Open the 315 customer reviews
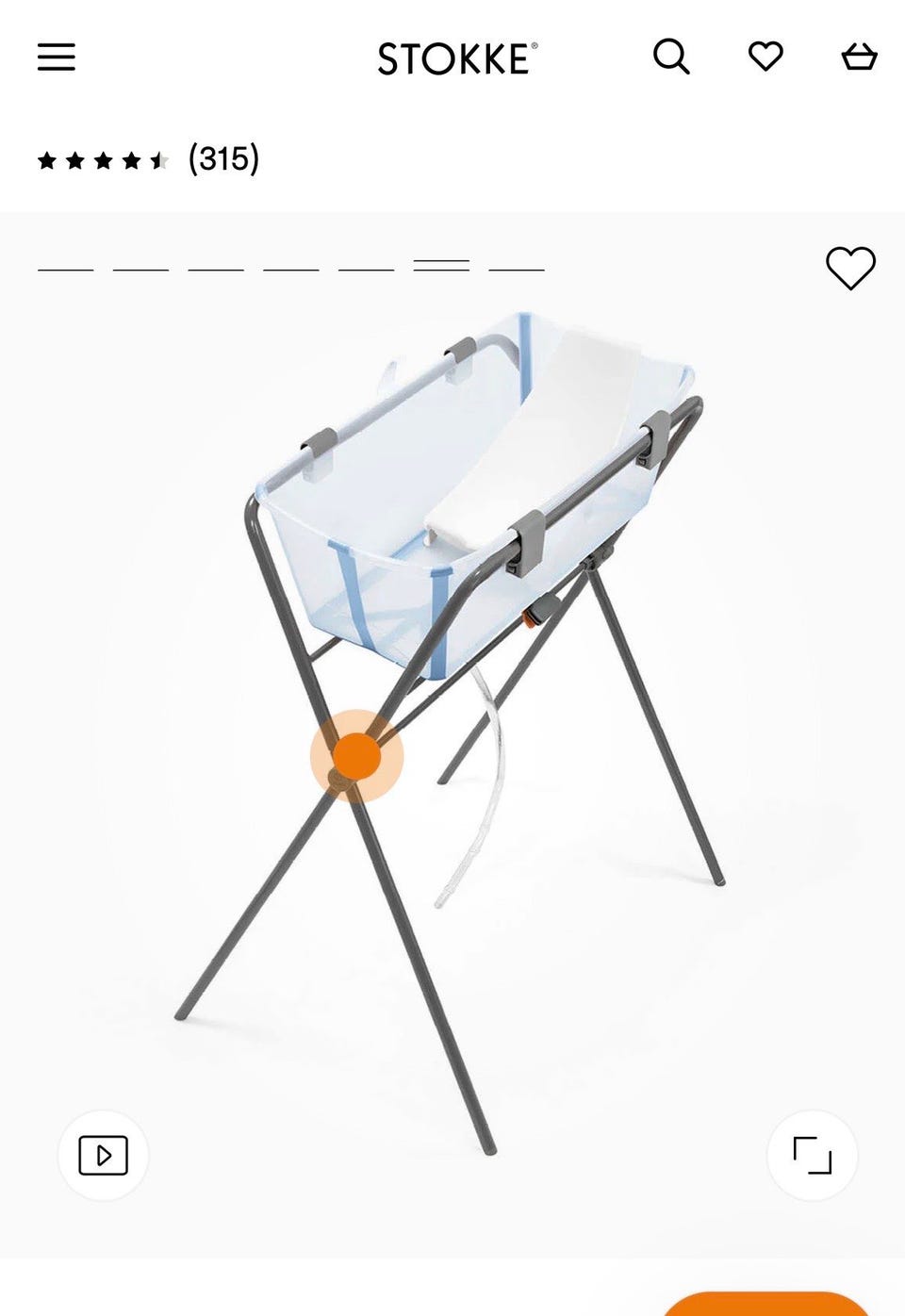The height and width of the screenshot is (1316, 905). point(223,159)
